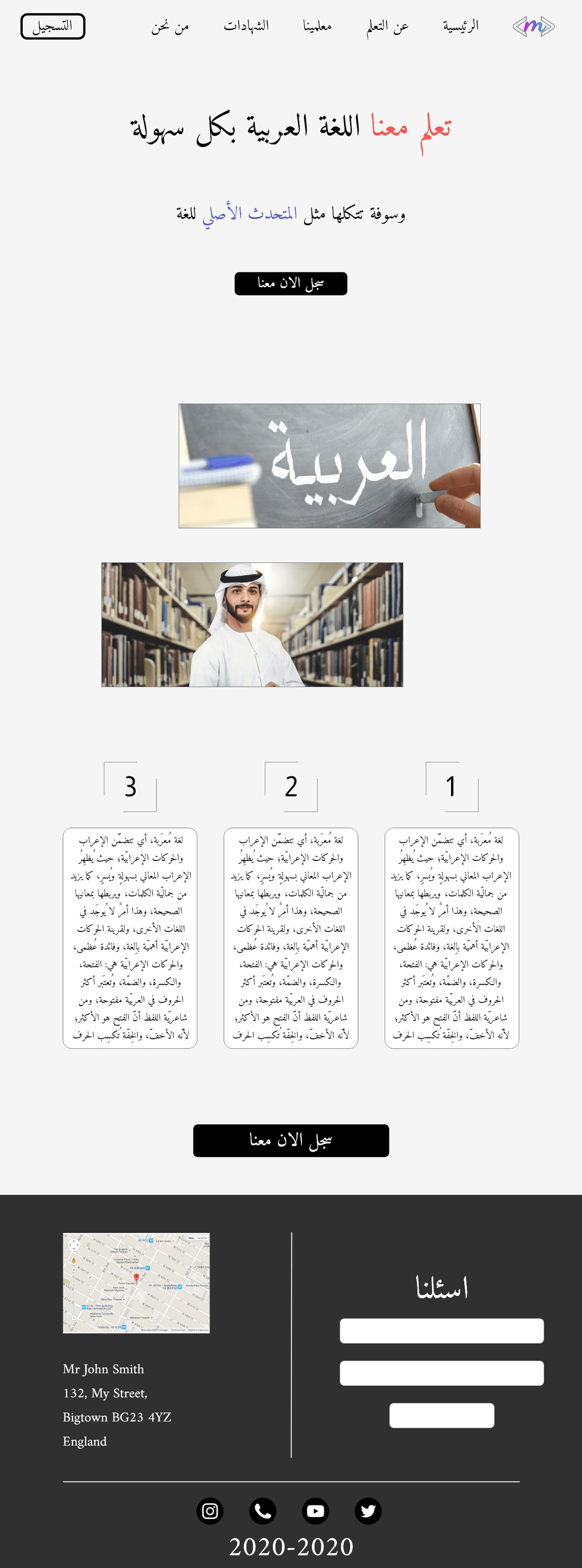582x1568 pixels.
Task: Open the Instagram profile icon
Action: (x=210, y=1510)
